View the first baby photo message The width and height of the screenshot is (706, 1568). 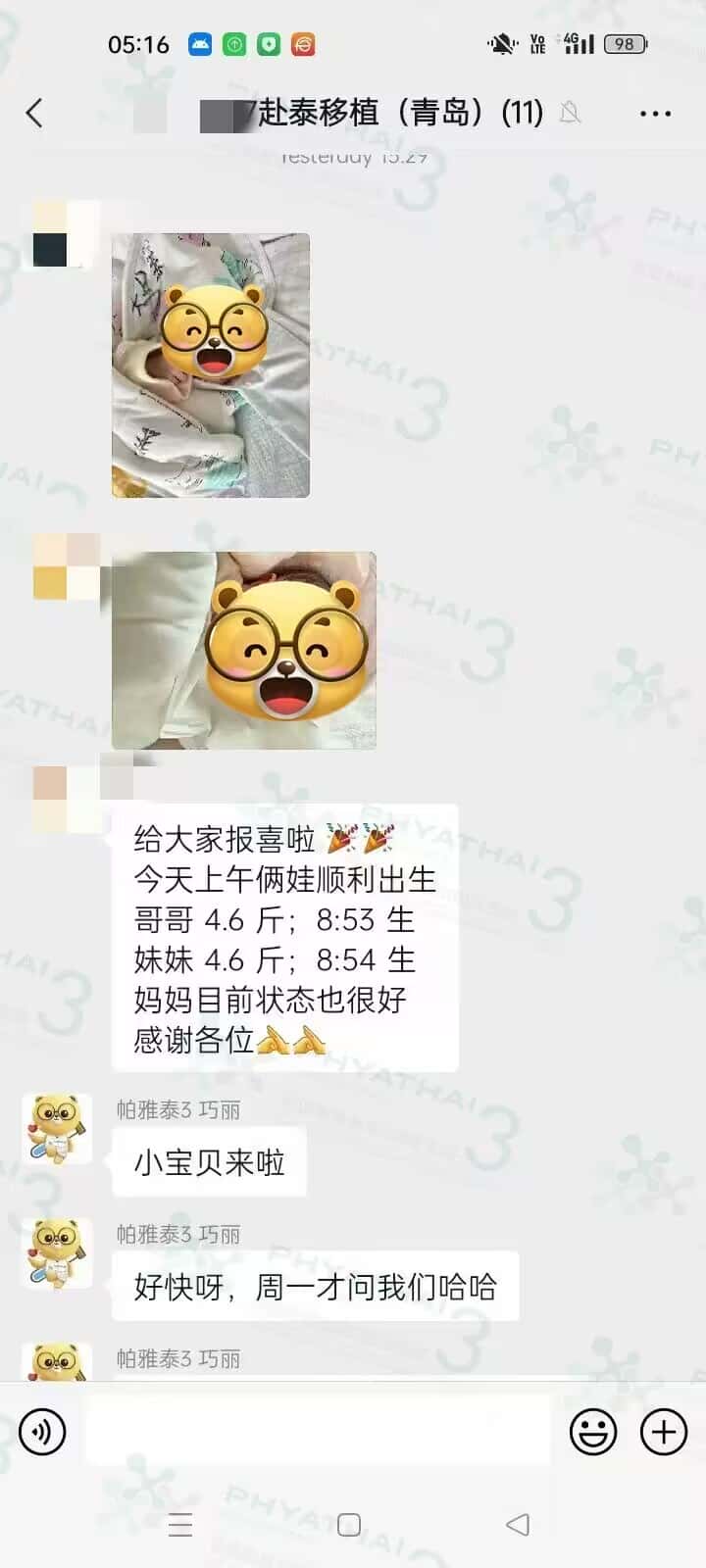[x=211, y=366]
